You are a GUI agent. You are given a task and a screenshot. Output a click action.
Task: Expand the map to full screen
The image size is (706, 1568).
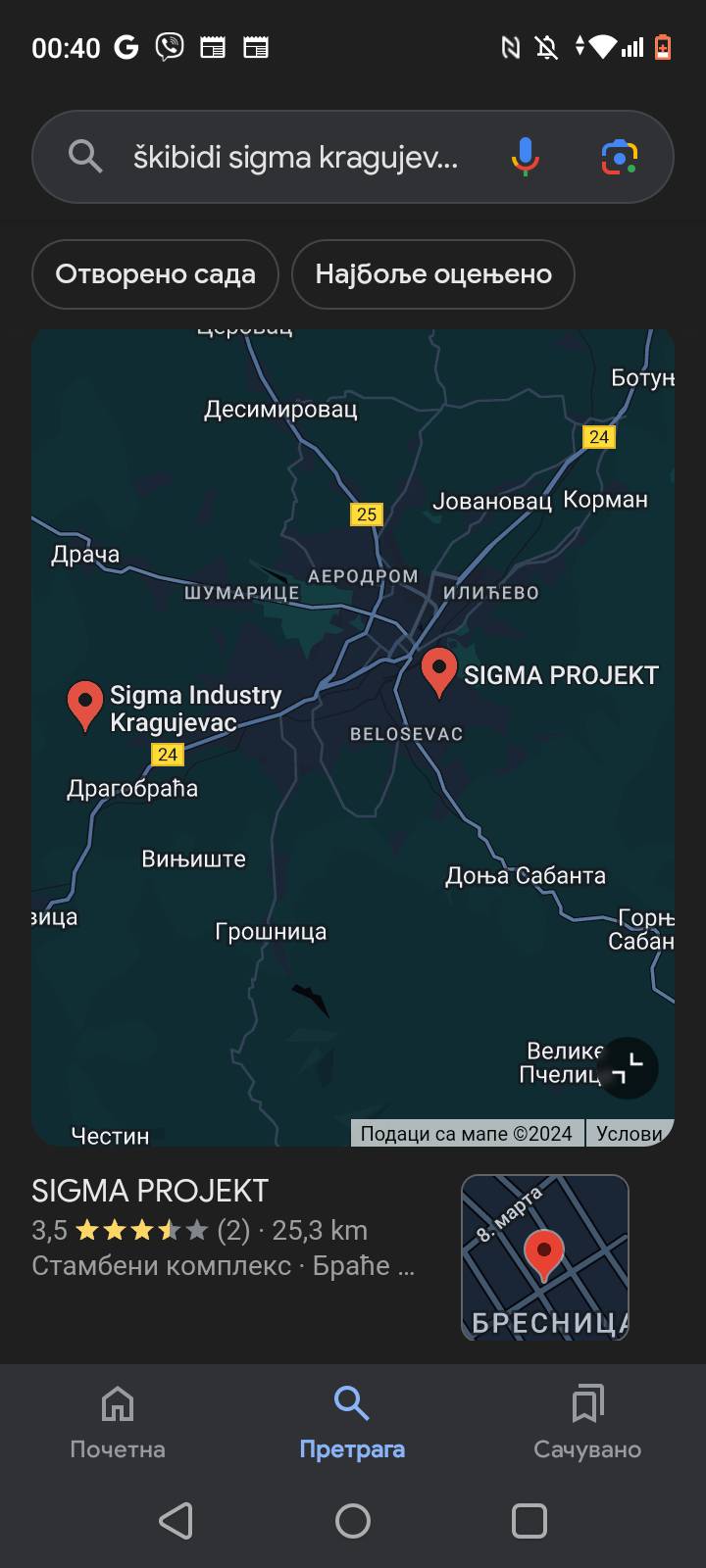coord(628,1068)
